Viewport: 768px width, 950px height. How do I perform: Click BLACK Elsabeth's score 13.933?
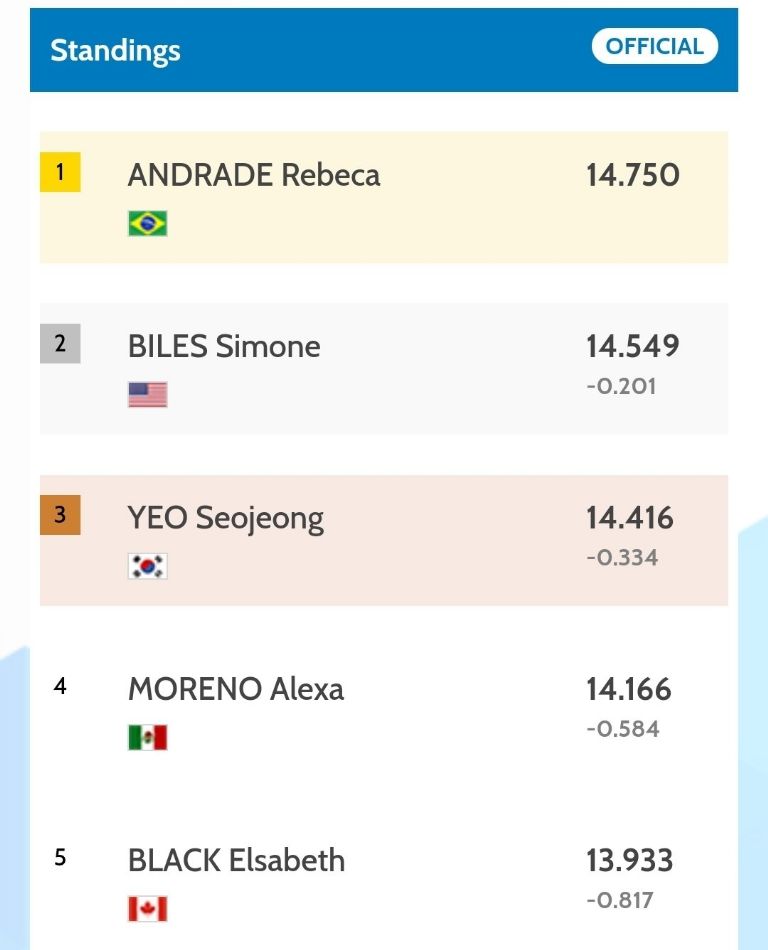(630, 859)
